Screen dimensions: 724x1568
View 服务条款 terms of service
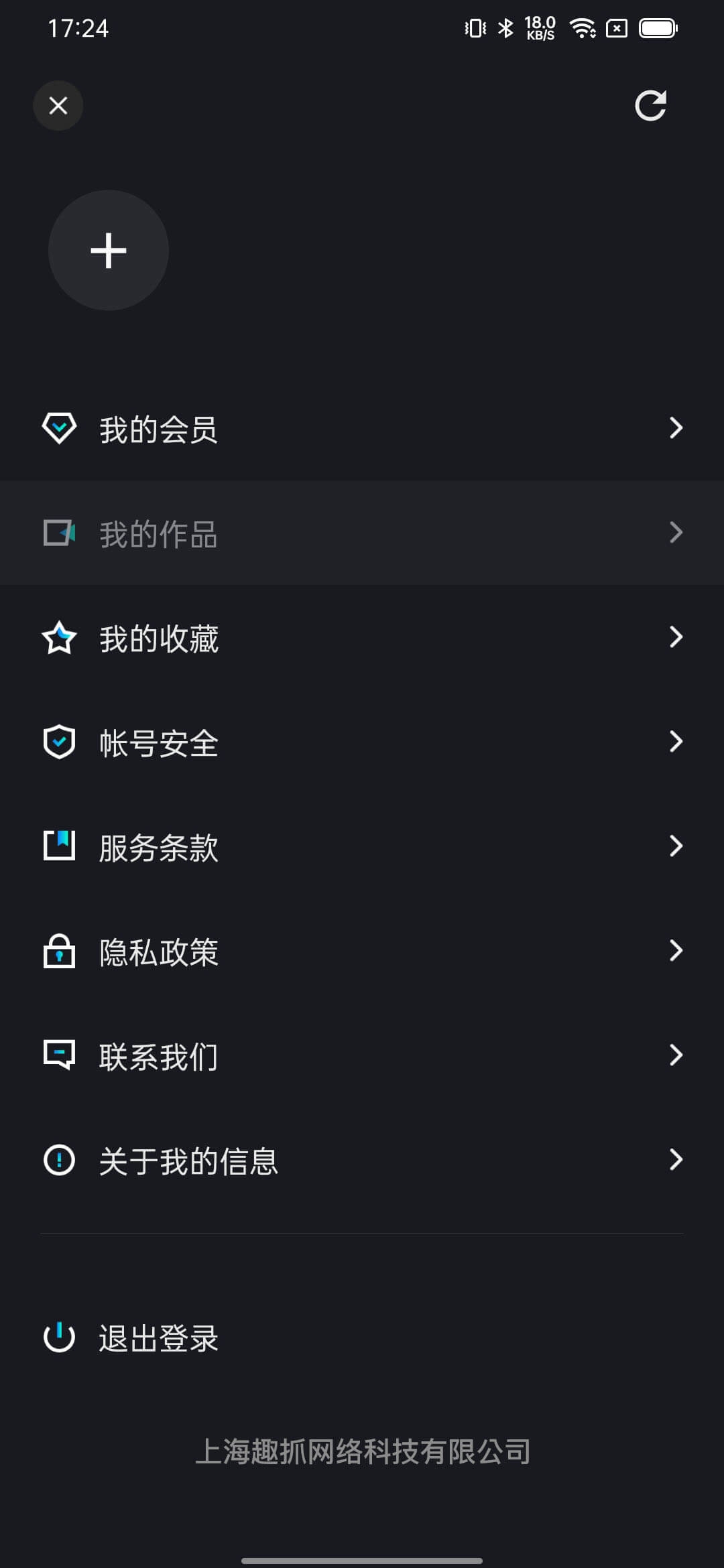[x=362, y=846]
